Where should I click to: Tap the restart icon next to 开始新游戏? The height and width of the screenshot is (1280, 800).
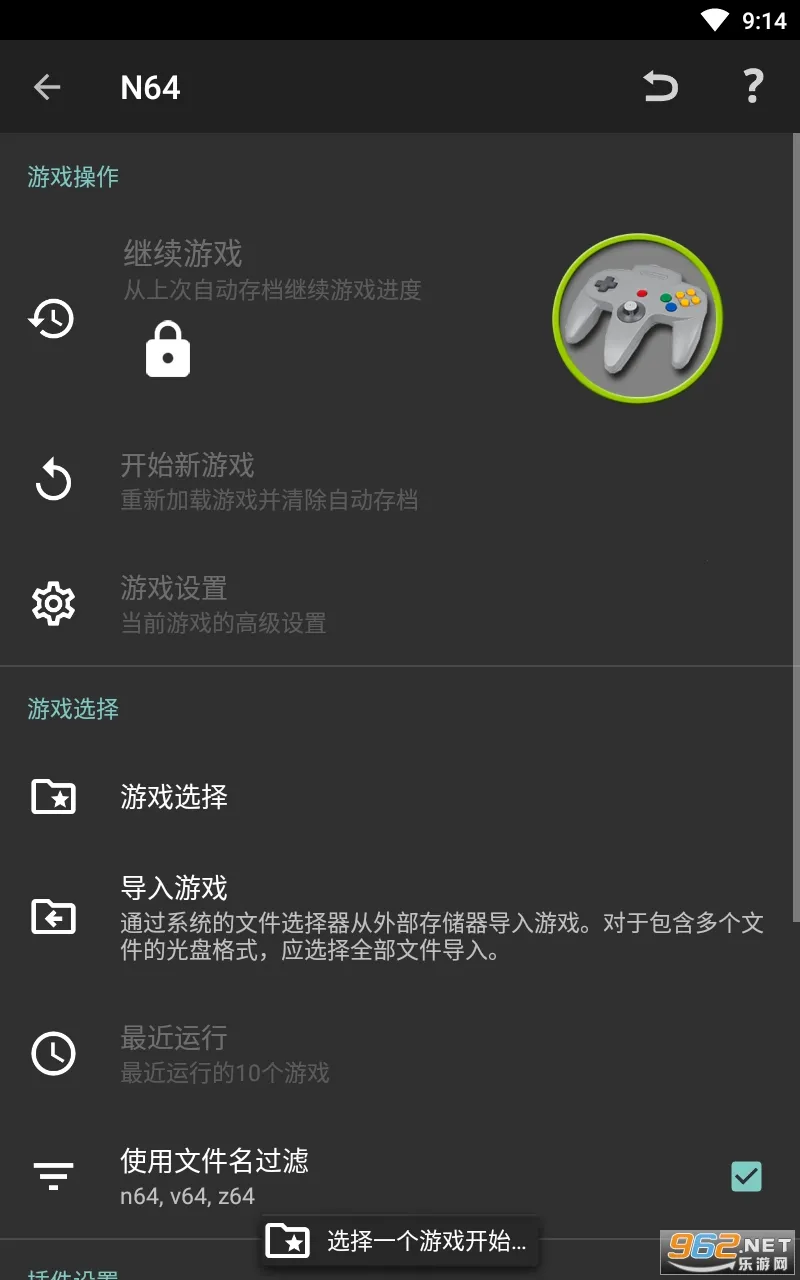click(x=52, y=480)
